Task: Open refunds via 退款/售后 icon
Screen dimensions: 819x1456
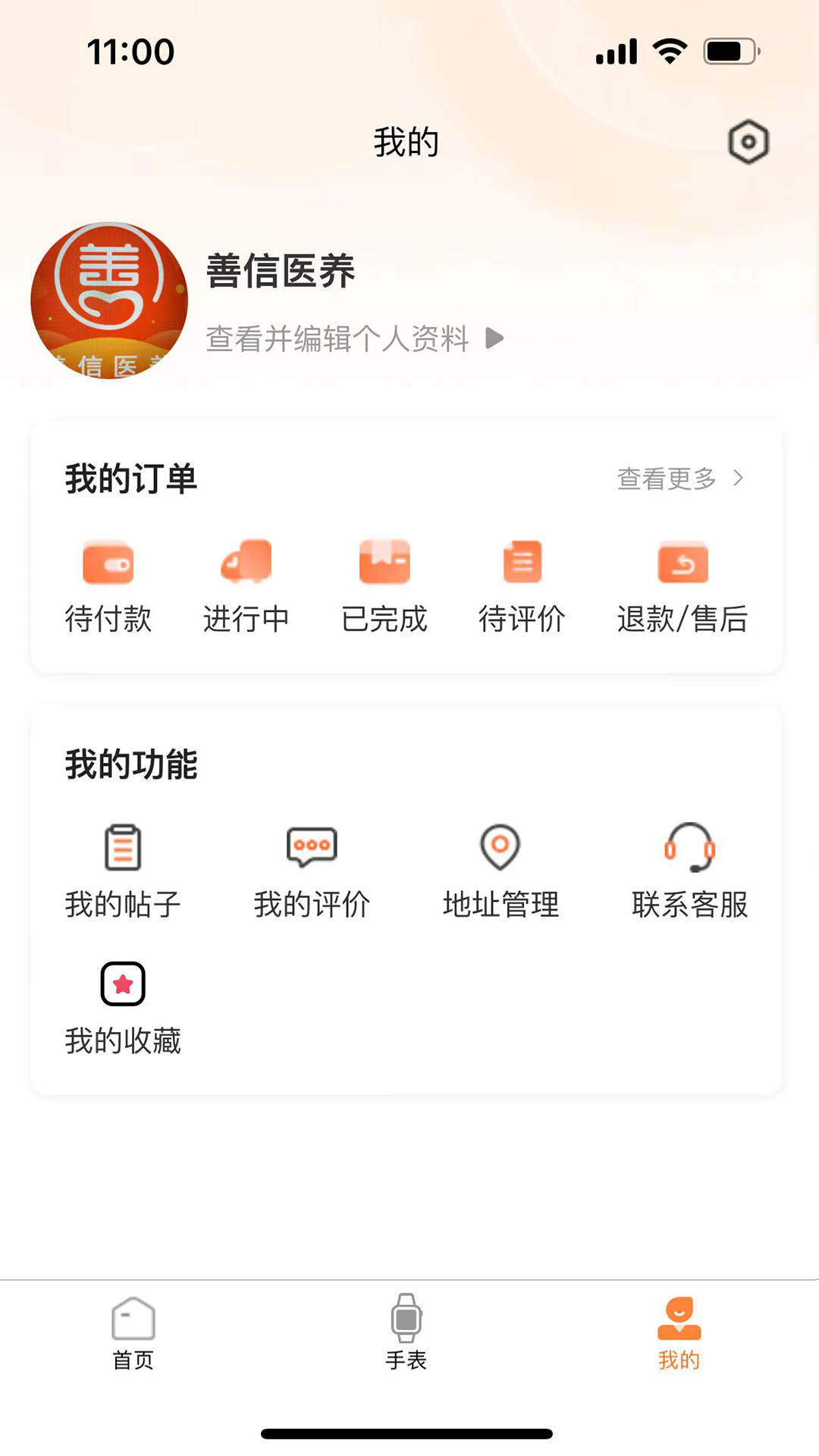Action: point(682,563)
